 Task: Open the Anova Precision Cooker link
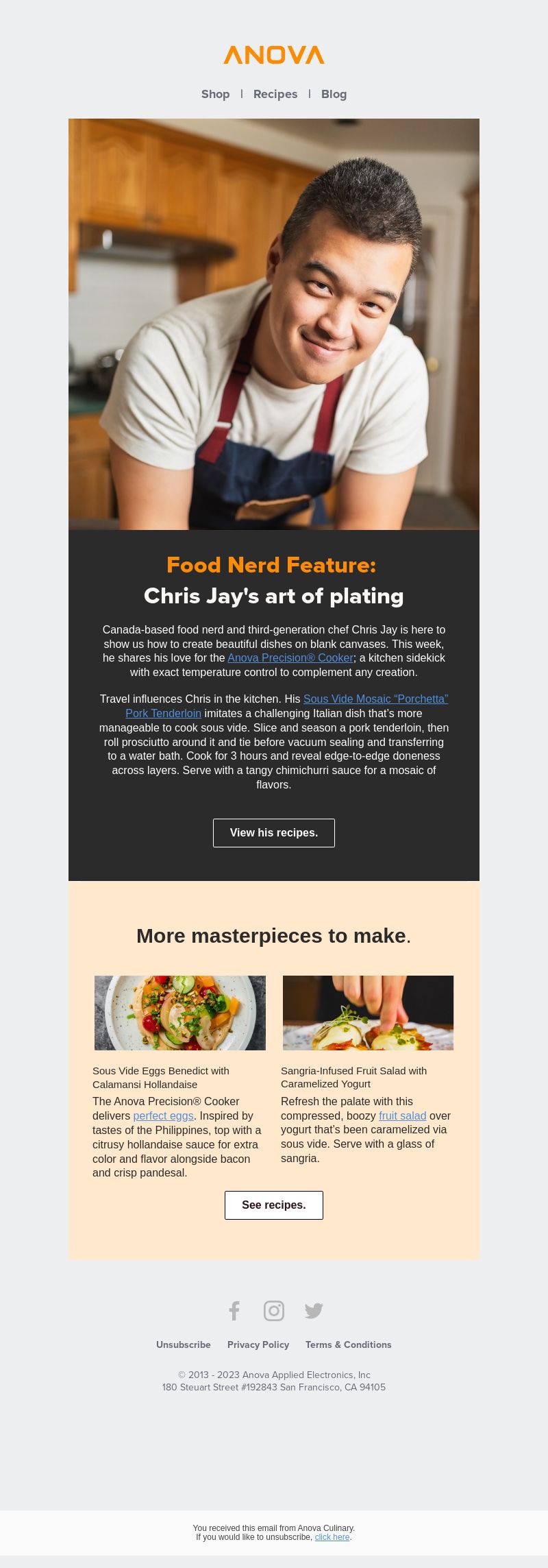tap(290, 658)
